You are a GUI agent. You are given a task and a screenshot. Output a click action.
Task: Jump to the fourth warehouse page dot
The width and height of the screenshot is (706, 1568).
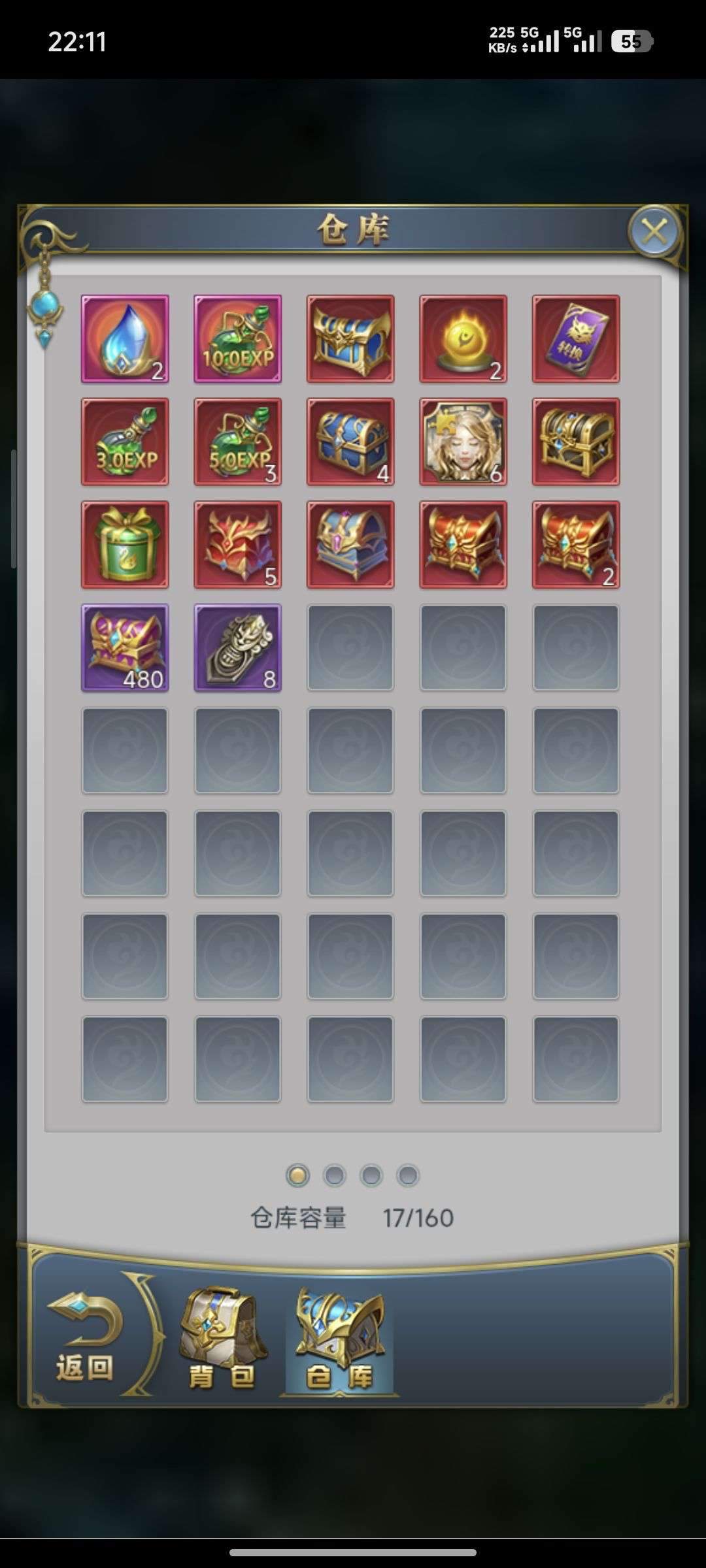407,1175
